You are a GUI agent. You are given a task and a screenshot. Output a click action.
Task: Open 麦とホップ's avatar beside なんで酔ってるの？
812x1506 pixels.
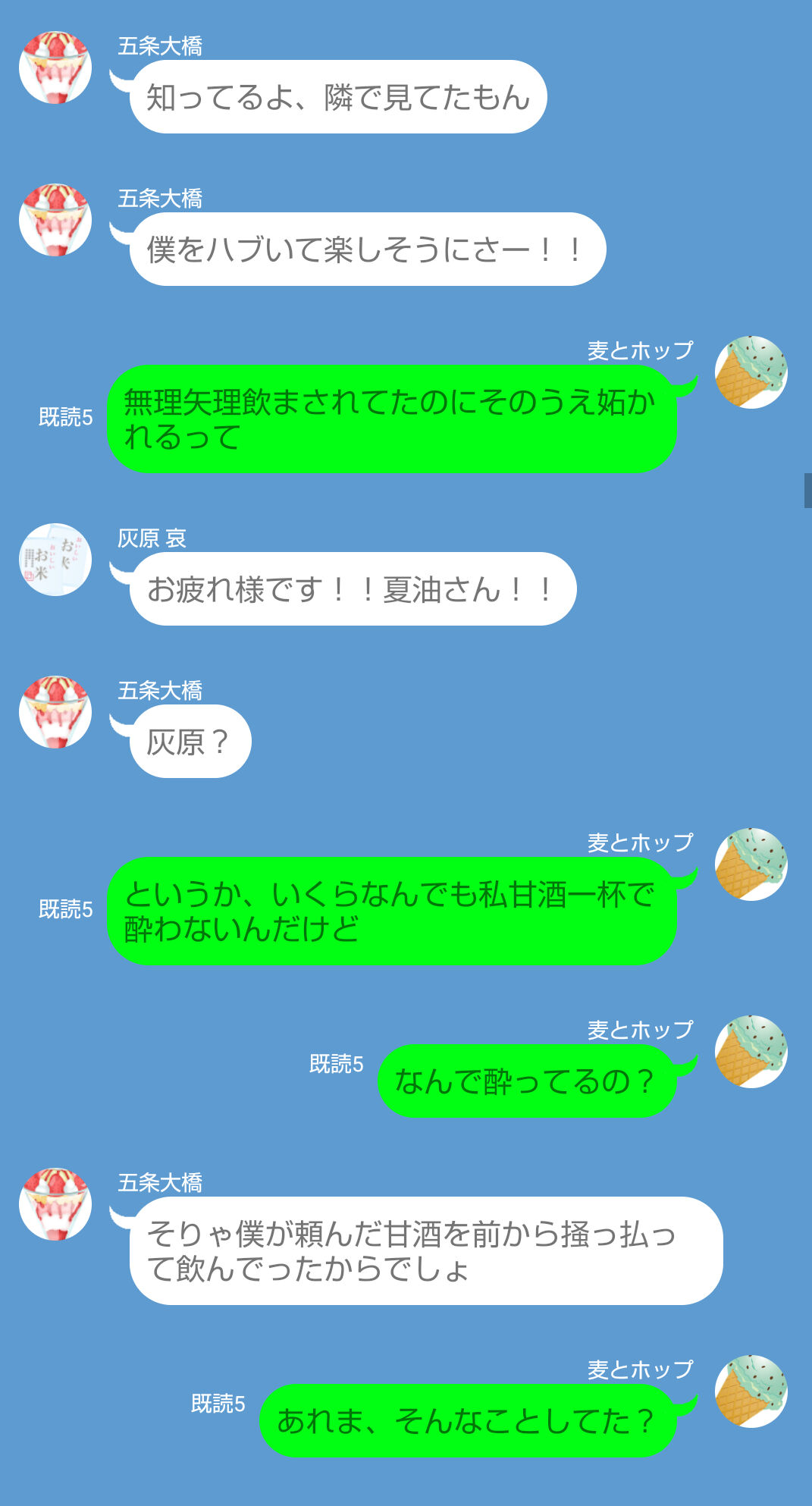tap(751, 1051)
